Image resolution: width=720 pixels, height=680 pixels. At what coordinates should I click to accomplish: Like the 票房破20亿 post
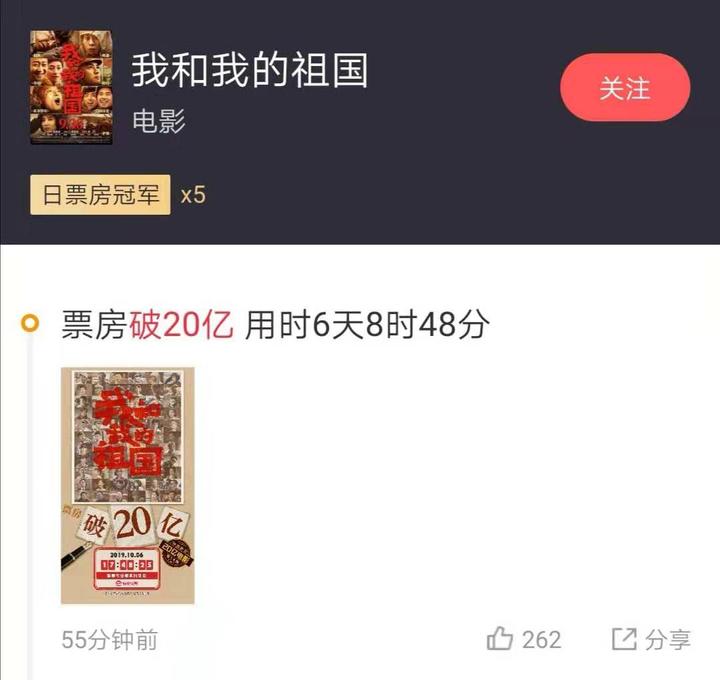coord(524,639)
